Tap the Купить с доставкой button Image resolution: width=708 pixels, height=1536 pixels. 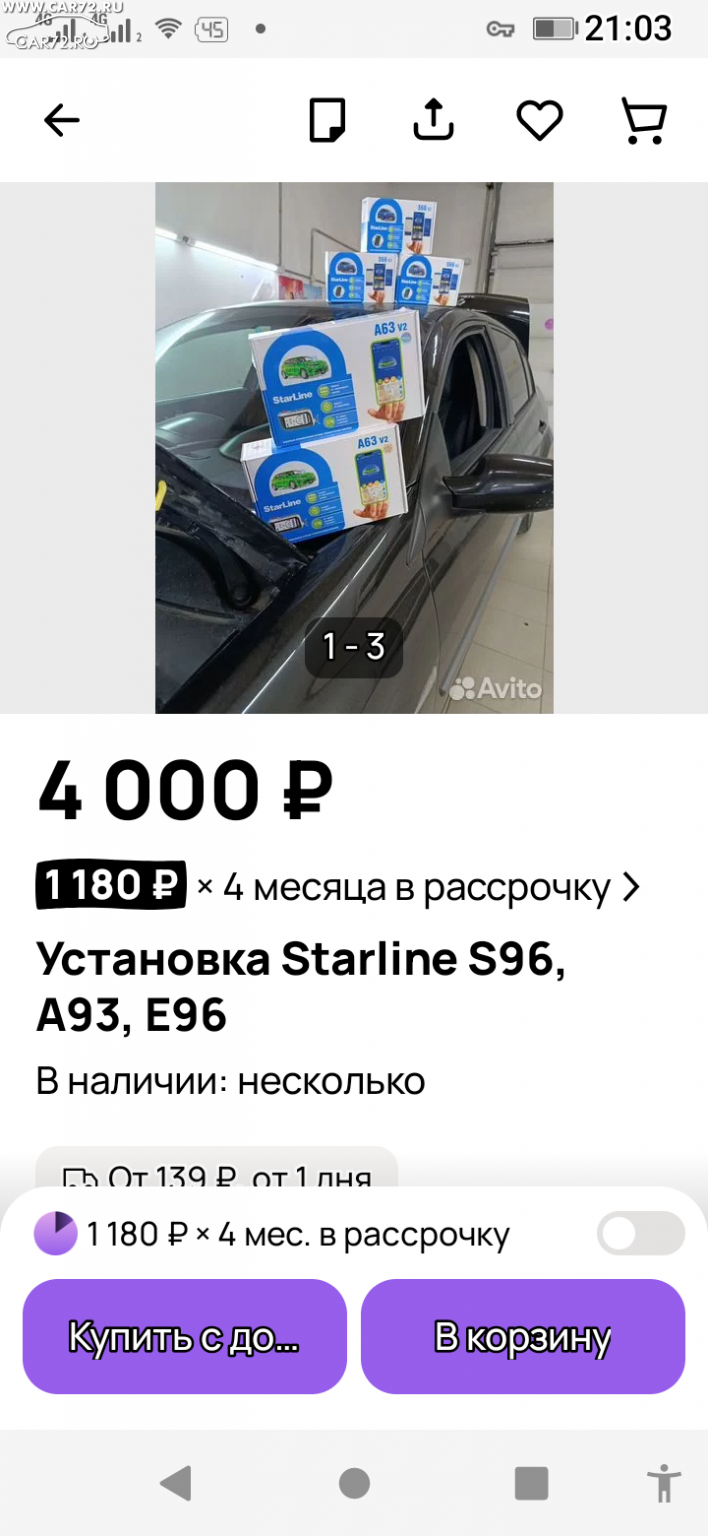(x=185, y=1336)
